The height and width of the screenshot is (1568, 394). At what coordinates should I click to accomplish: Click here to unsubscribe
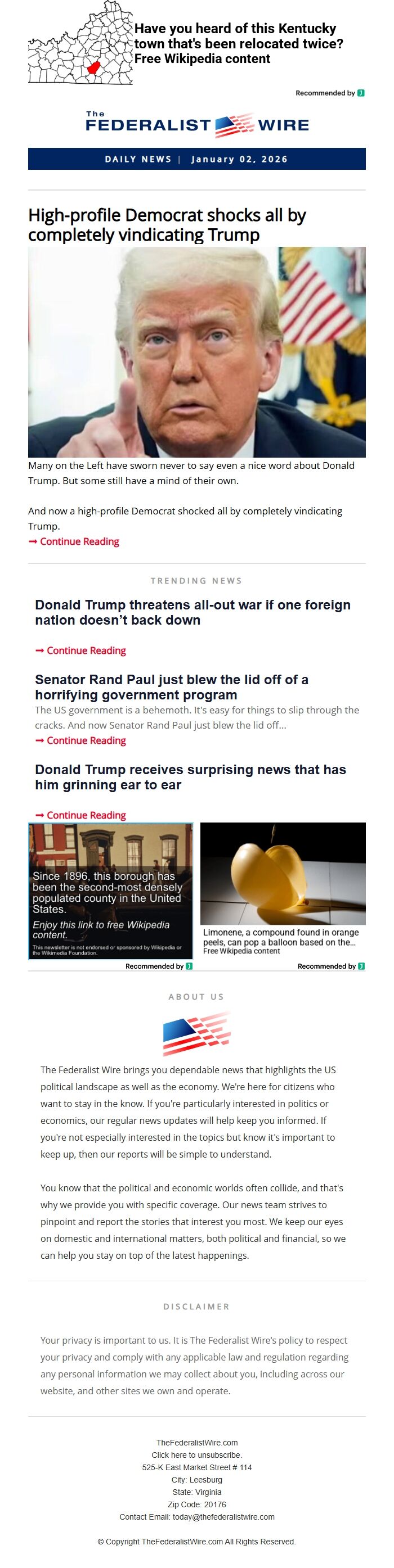point(196,1455)
